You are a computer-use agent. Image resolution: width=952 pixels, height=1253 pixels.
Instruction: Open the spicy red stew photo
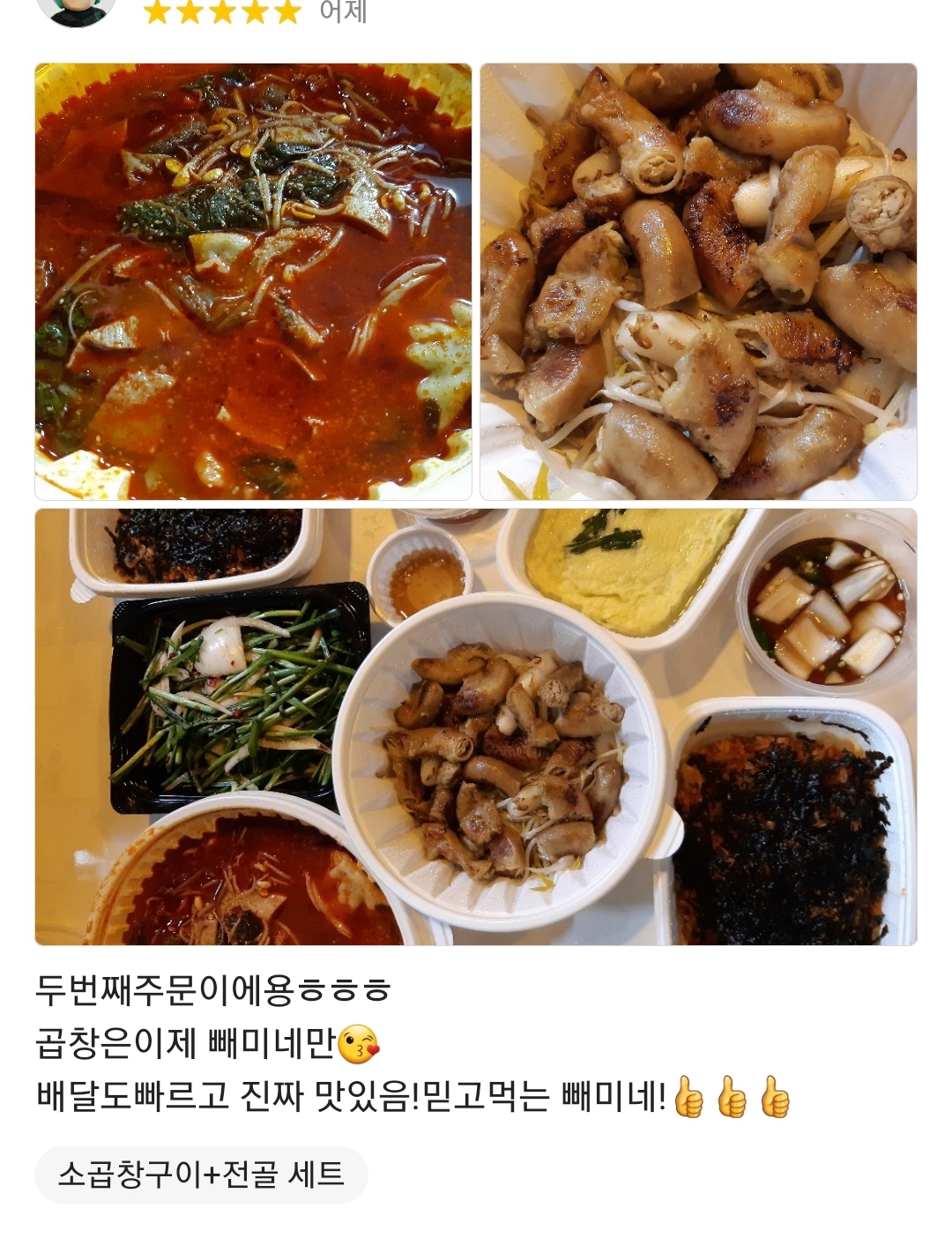[x=253, y=281]
